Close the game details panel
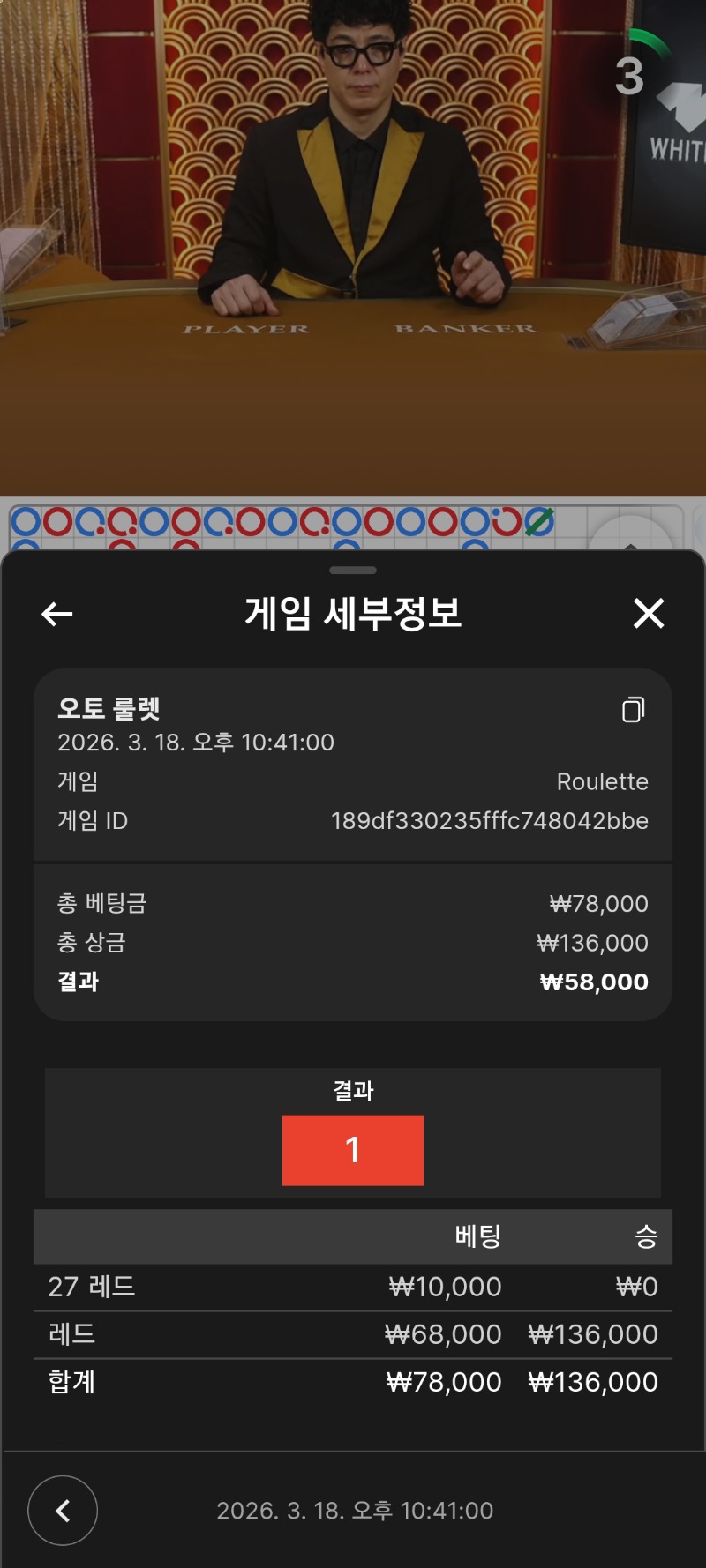706x1568 pixels. pos(649,613)
